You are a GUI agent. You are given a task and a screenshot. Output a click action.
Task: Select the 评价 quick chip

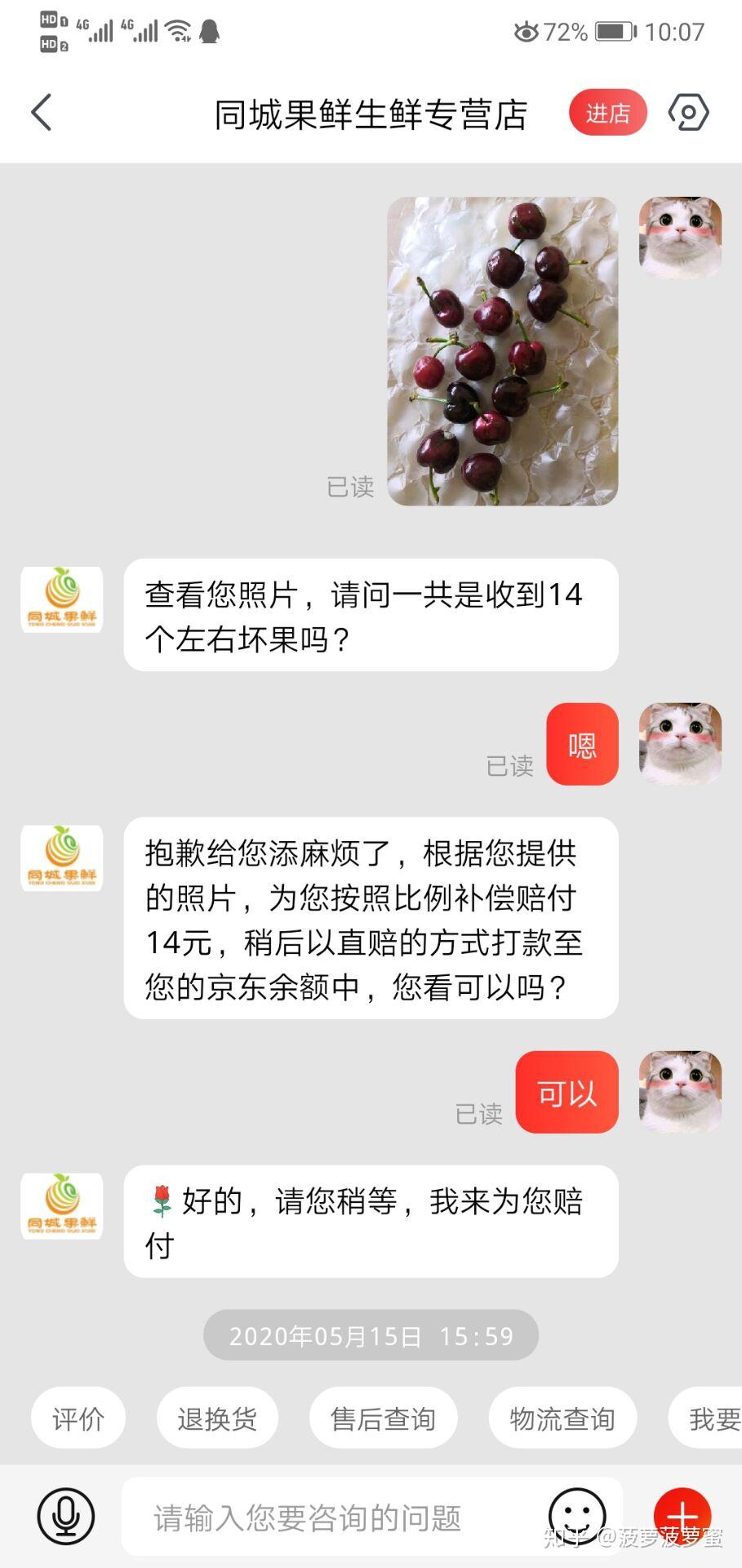[x=78, y=1419]
